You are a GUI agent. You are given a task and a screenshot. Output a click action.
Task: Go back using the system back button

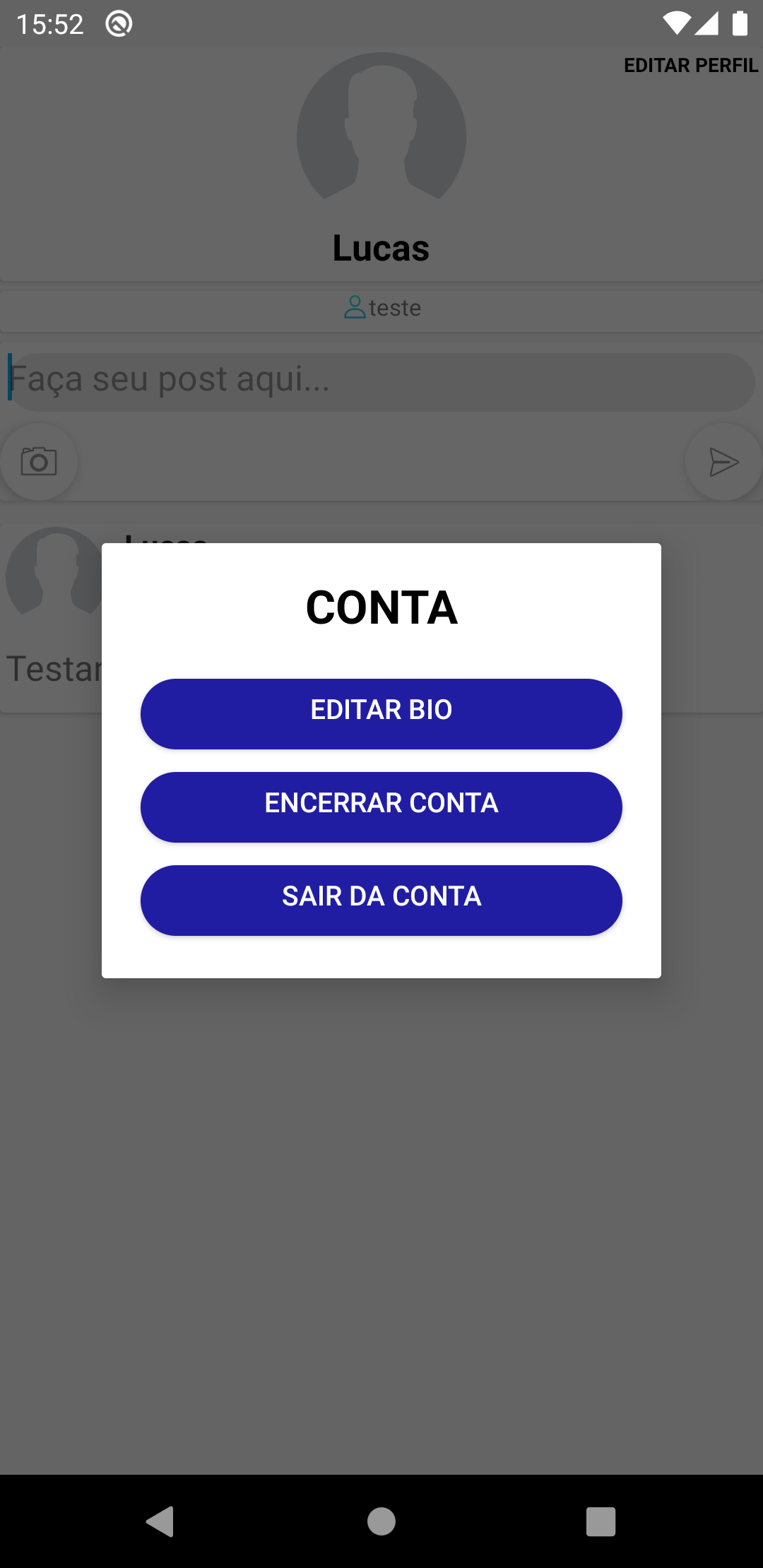[x=160, y=1521]
